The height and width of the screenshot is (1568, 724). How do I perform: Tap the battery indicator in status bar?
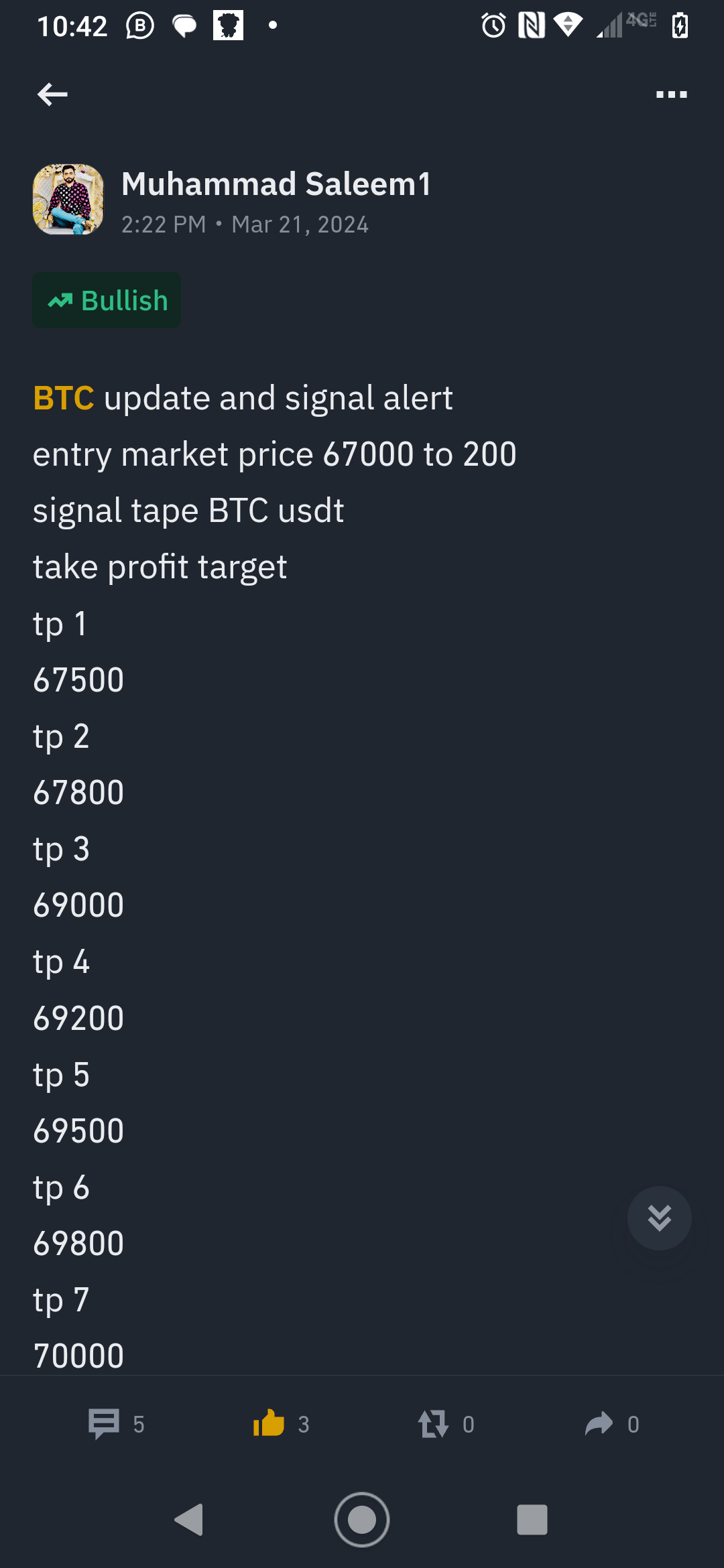(x=680, y=25)
